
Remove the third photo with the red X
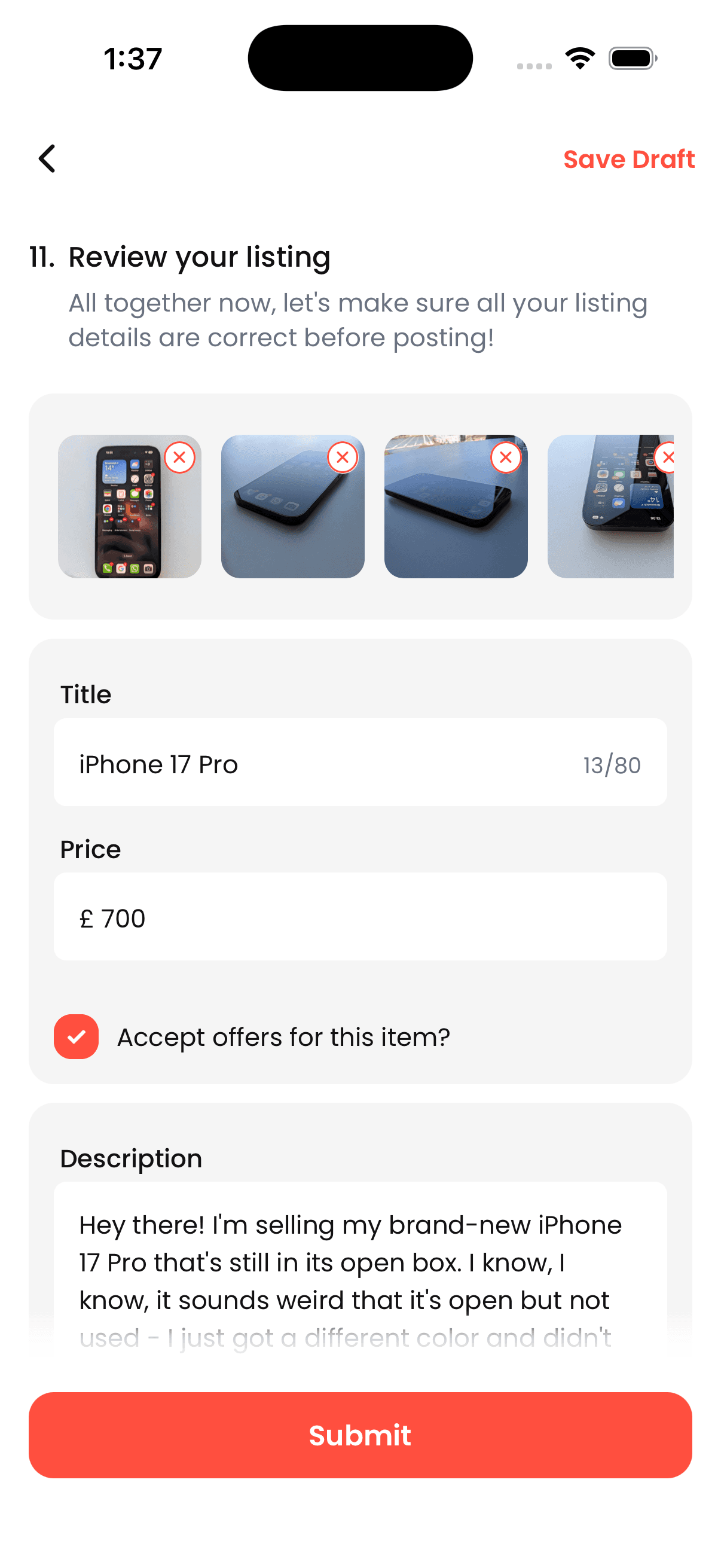pyautogui.click(x=505, y=457)
